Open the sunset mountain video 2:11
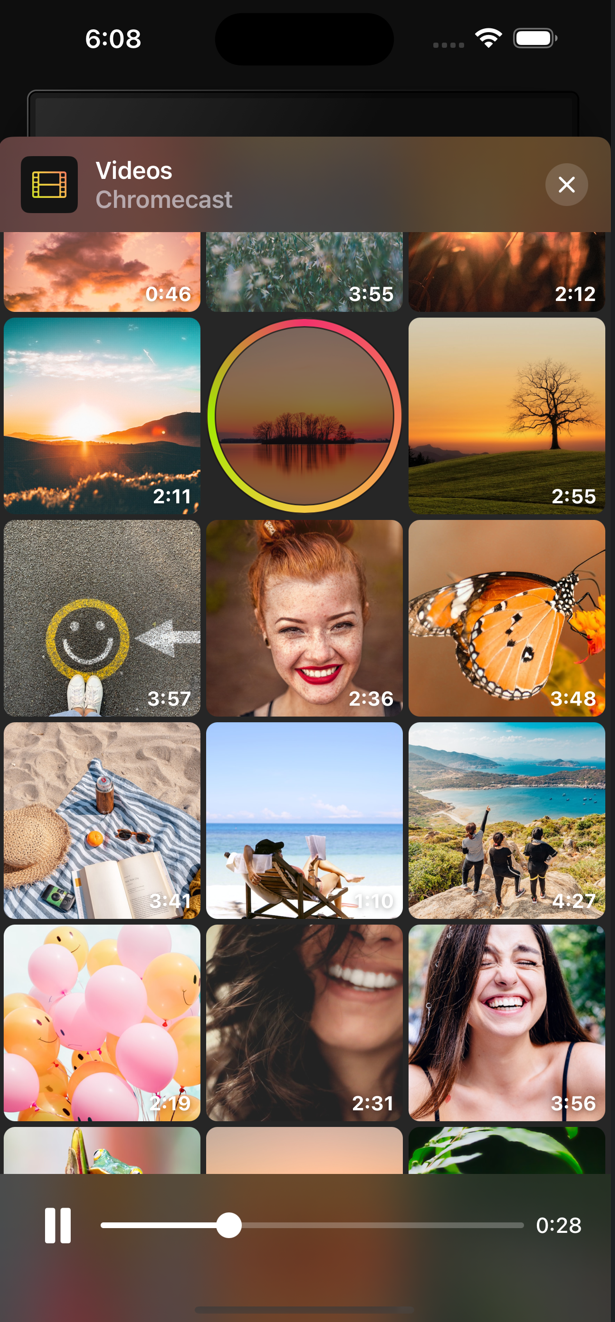The height and width of the screenshot is (1322, 615). click(102, 416)
